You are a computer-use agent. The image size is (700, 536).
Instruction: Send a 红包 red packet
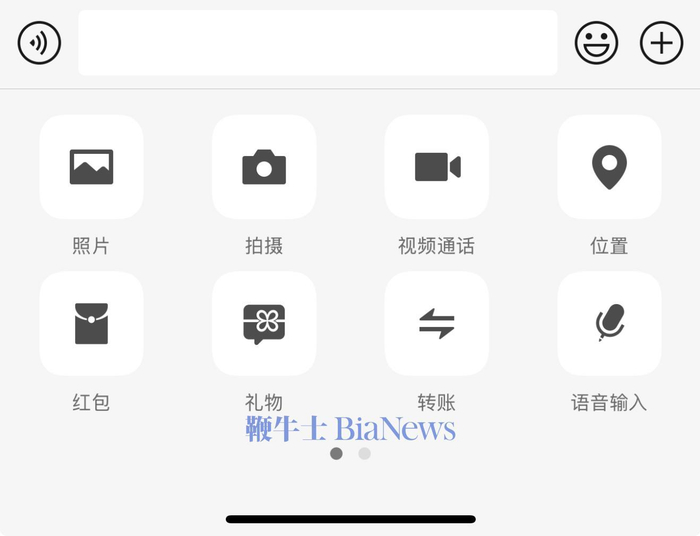click(x=92, y=324)
